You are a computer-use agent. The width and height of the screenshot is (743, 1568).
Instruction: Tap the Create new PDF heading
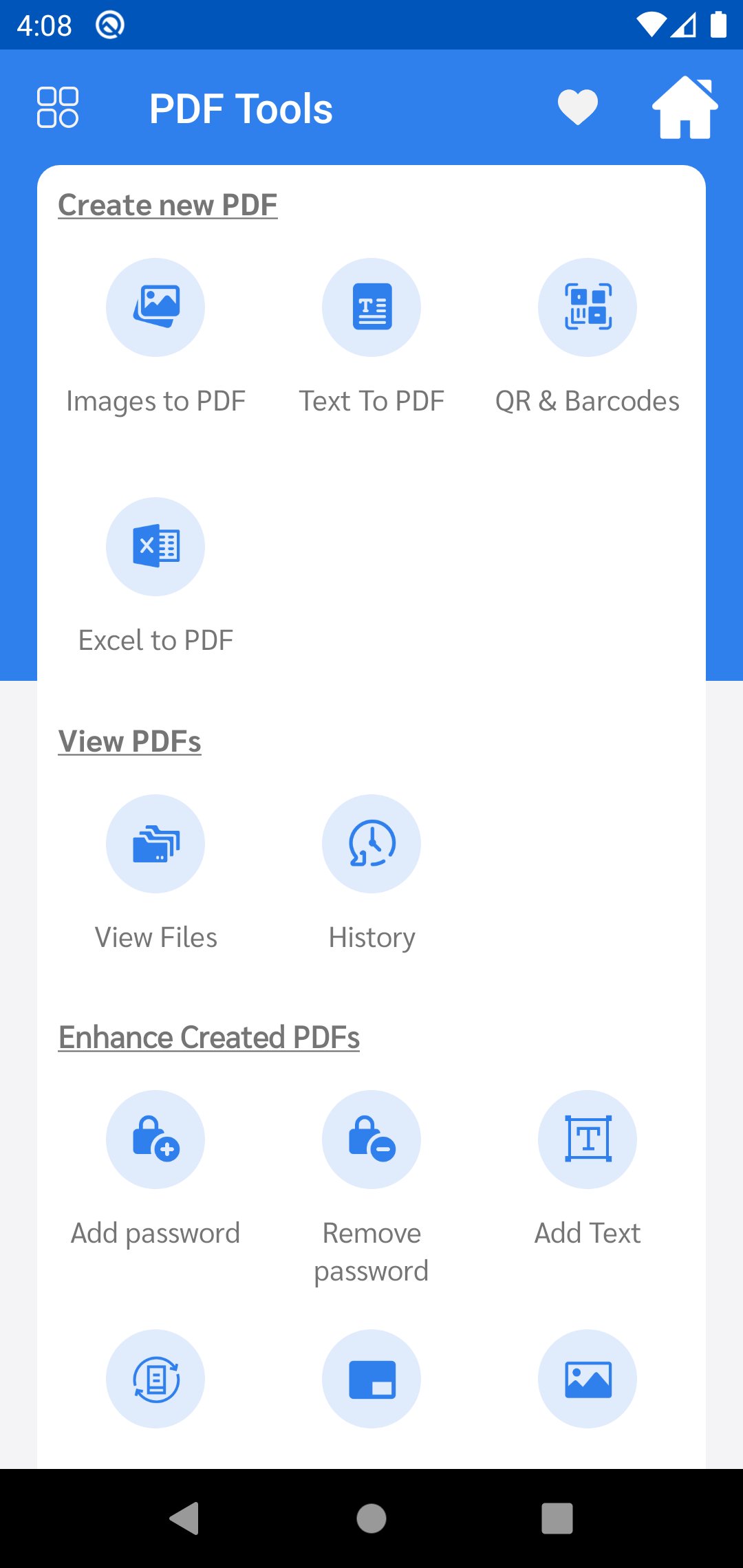pyautogui.click(x=167, y=204)
